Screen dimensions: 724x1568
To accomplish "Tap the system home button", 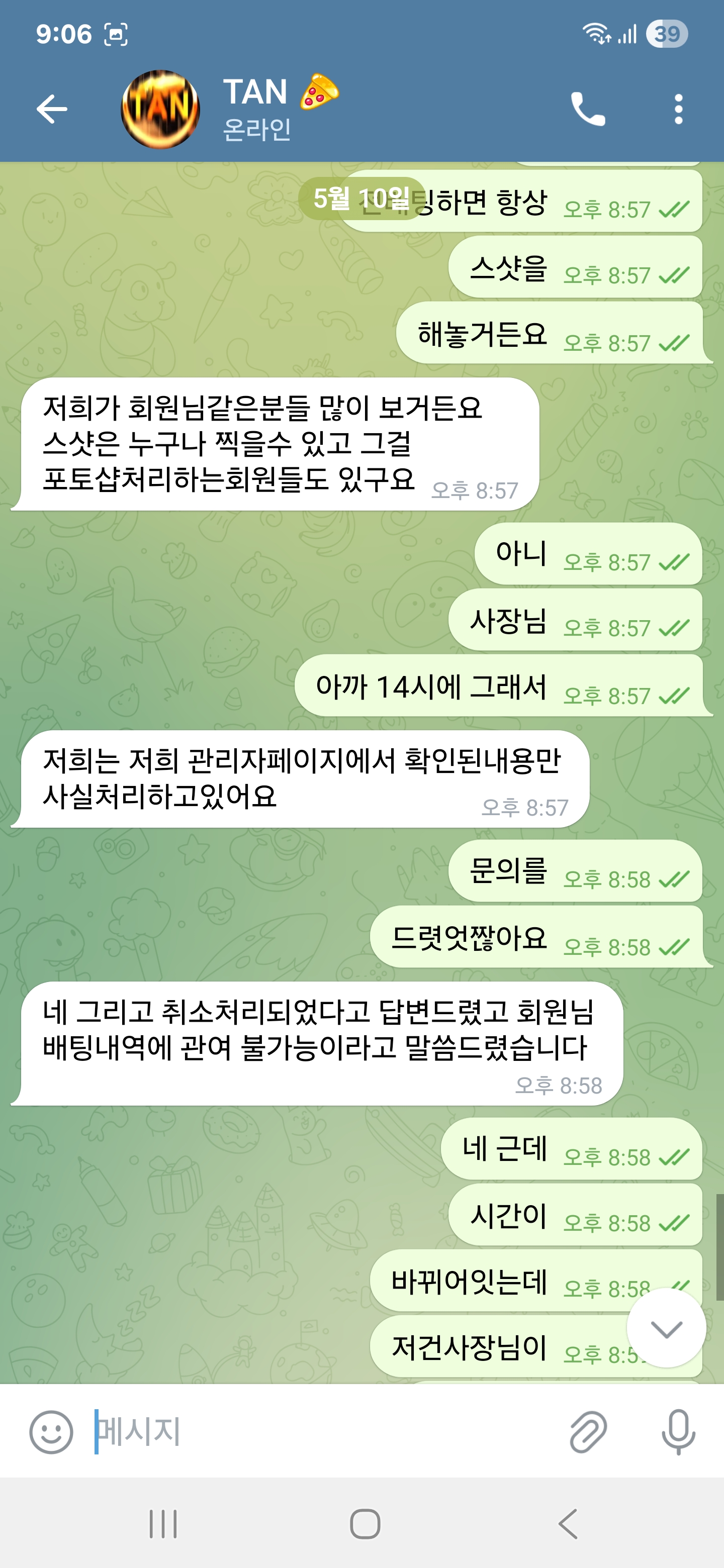I will (x=365, y=1524).
